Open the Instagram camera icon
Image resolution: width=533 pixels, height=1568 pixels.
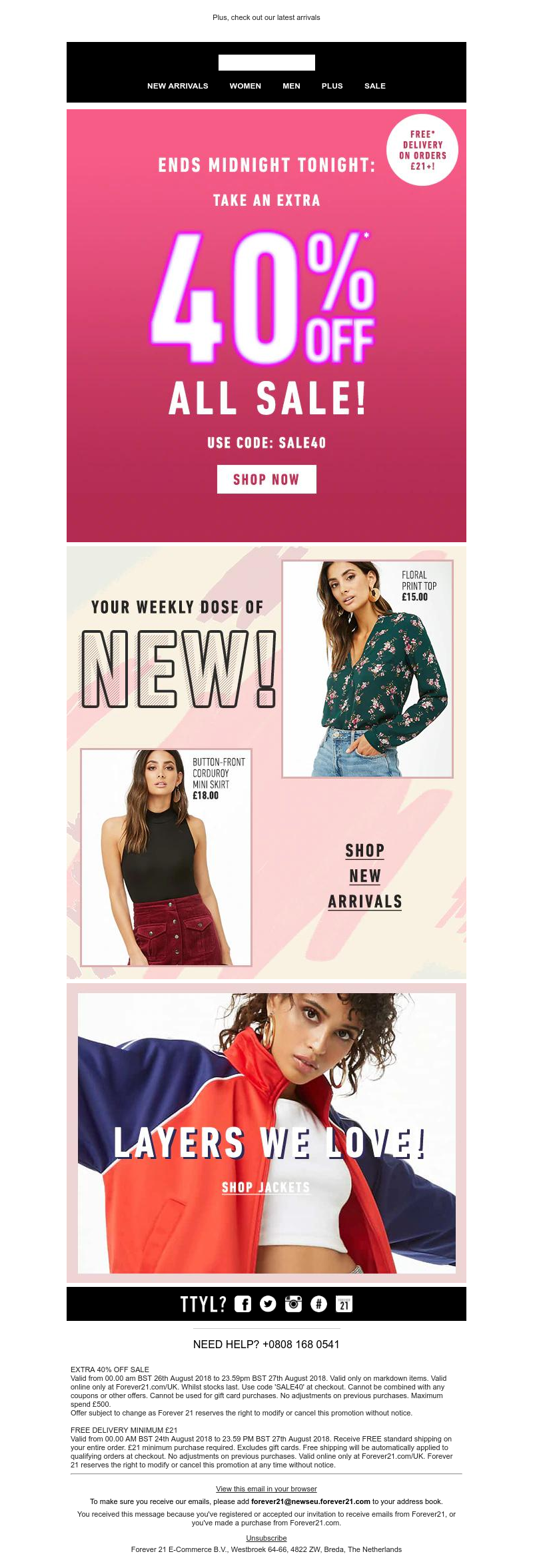293,1304
